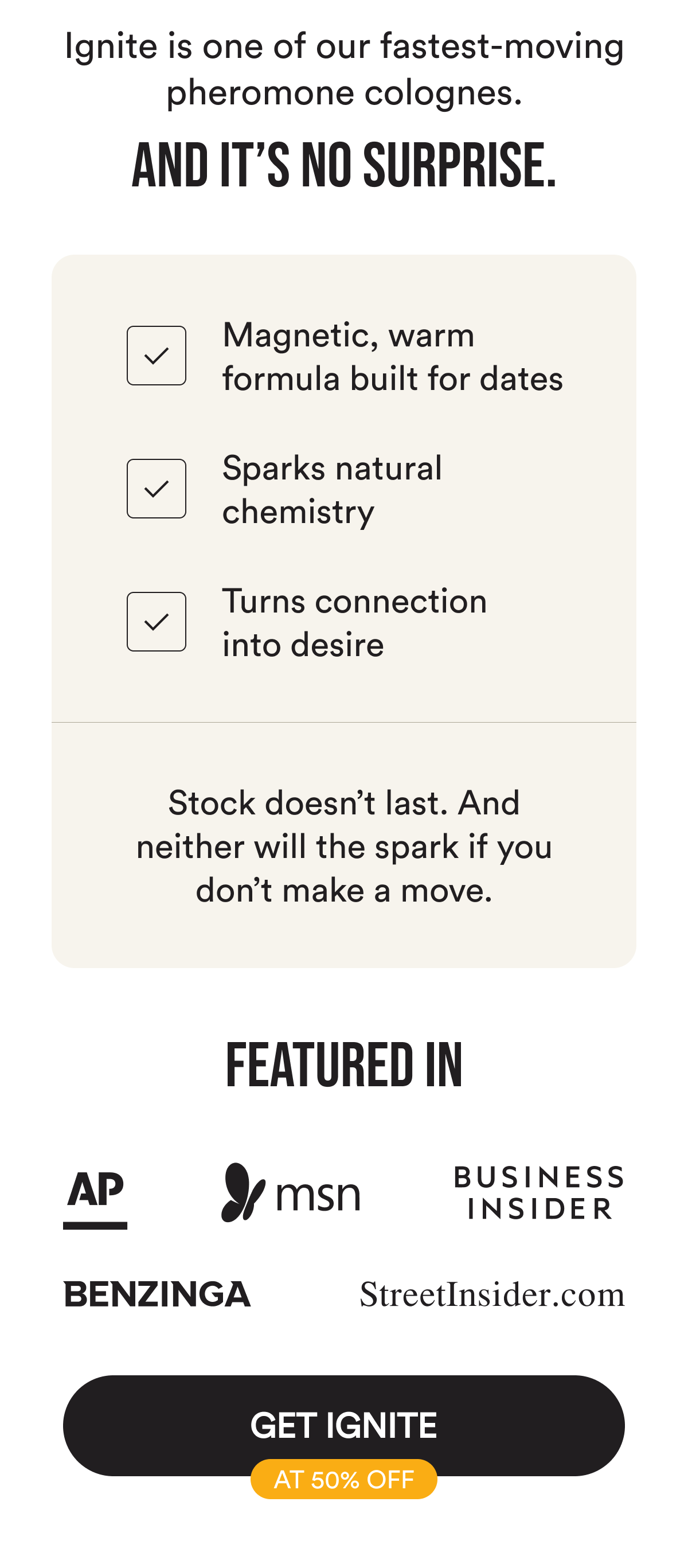
Task: Click the checkmark inside the first checkbox
Action: click(157, 355)
